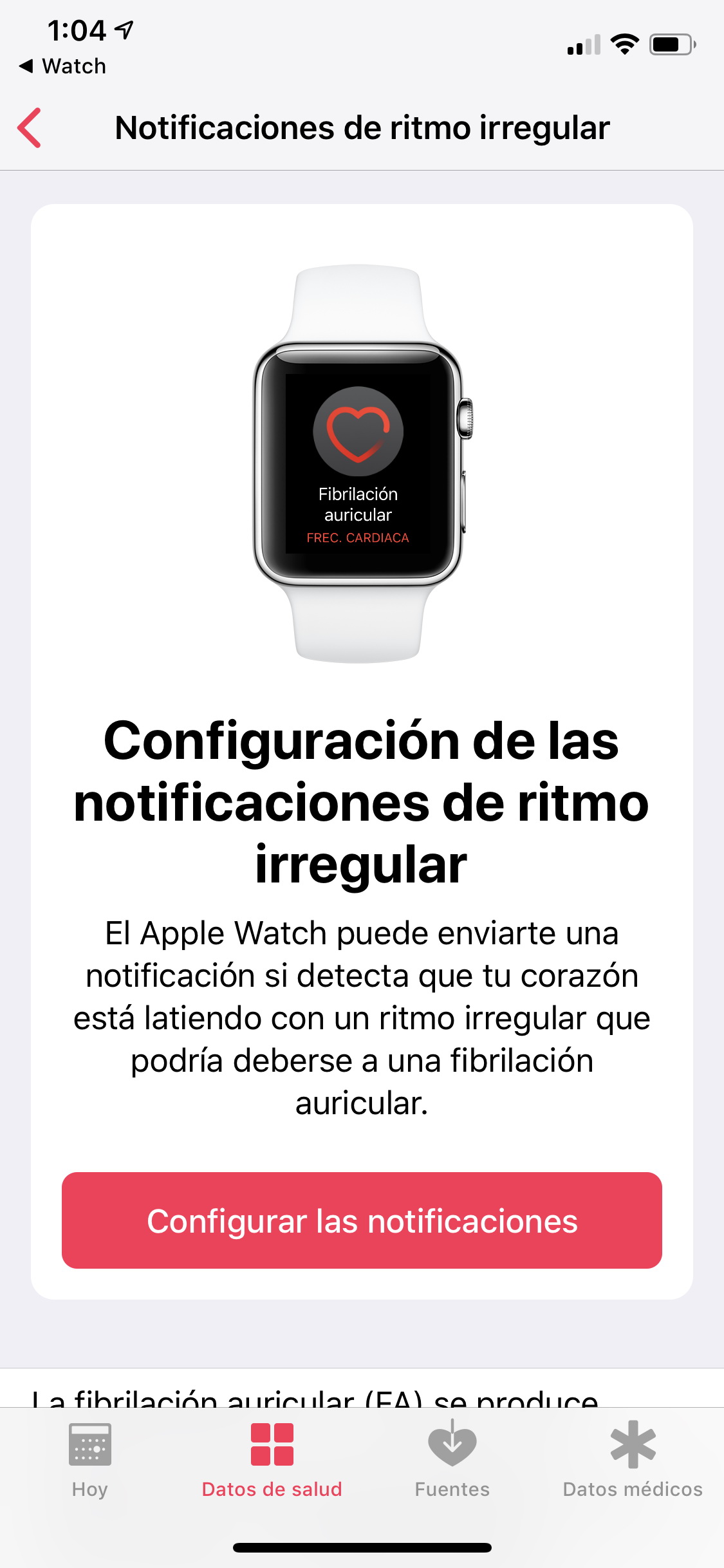Open the Datos de salud tab

click(272, 1460)
